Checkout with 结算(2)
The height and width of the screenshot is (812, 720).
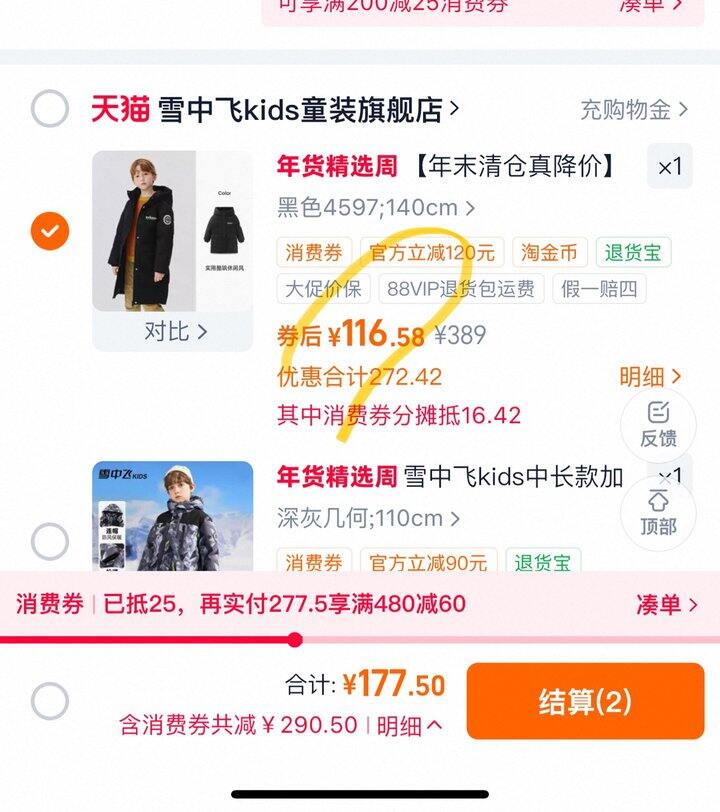tap(585, 701)
